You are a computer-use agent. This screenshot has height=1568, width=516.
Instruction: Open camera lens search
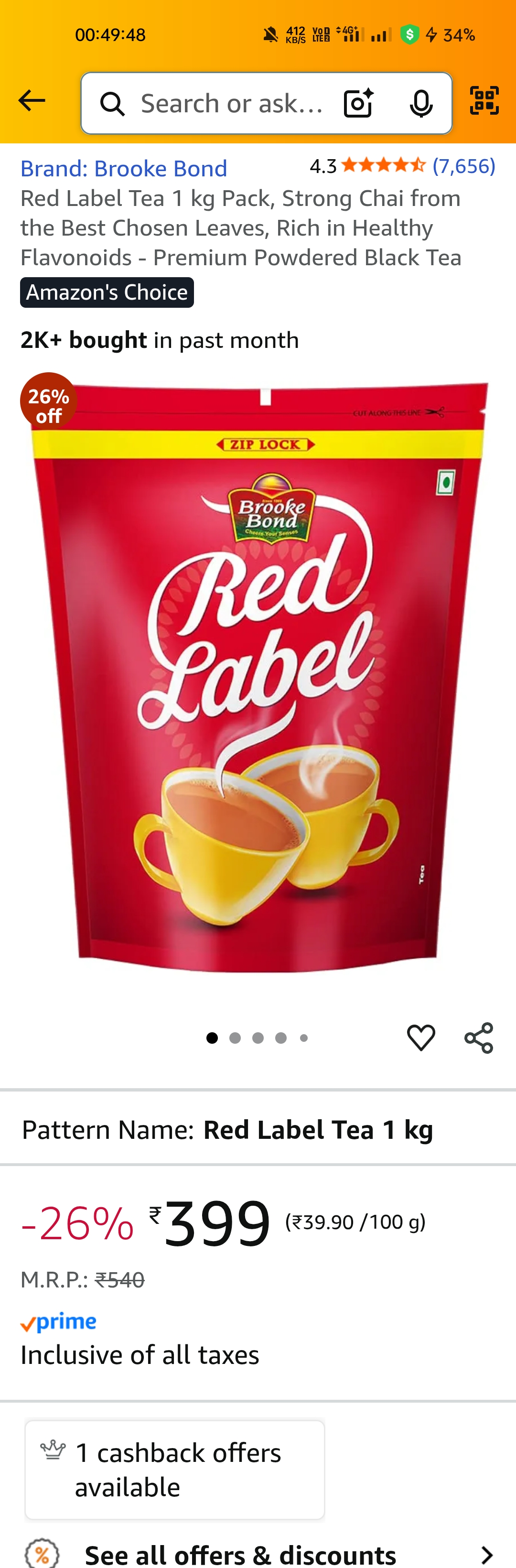(358, 103)
